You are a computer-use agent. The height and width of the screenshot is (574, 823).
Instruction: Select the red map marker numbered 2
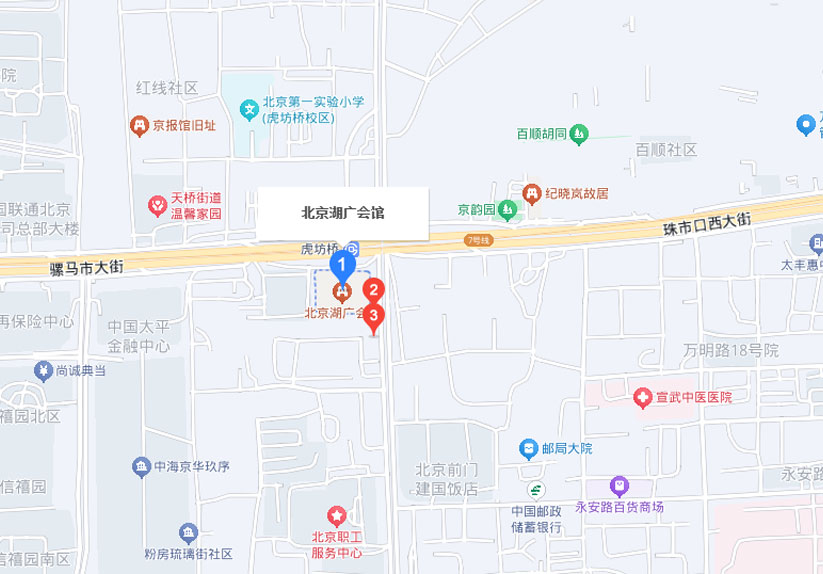pyautogui.click(x=373, y=292)
